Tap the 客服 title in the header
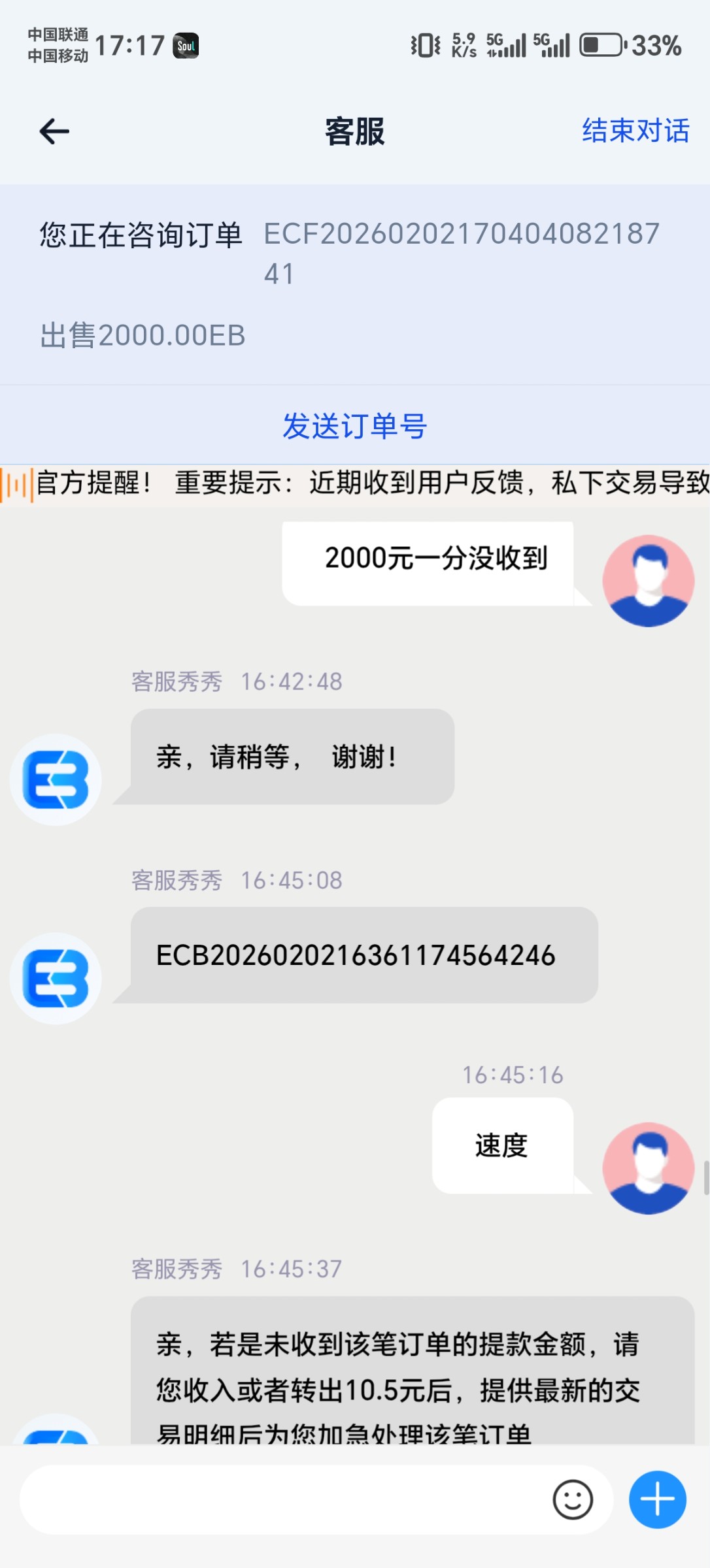Screen dimensions: 710x1568 (x=355, y=131)
